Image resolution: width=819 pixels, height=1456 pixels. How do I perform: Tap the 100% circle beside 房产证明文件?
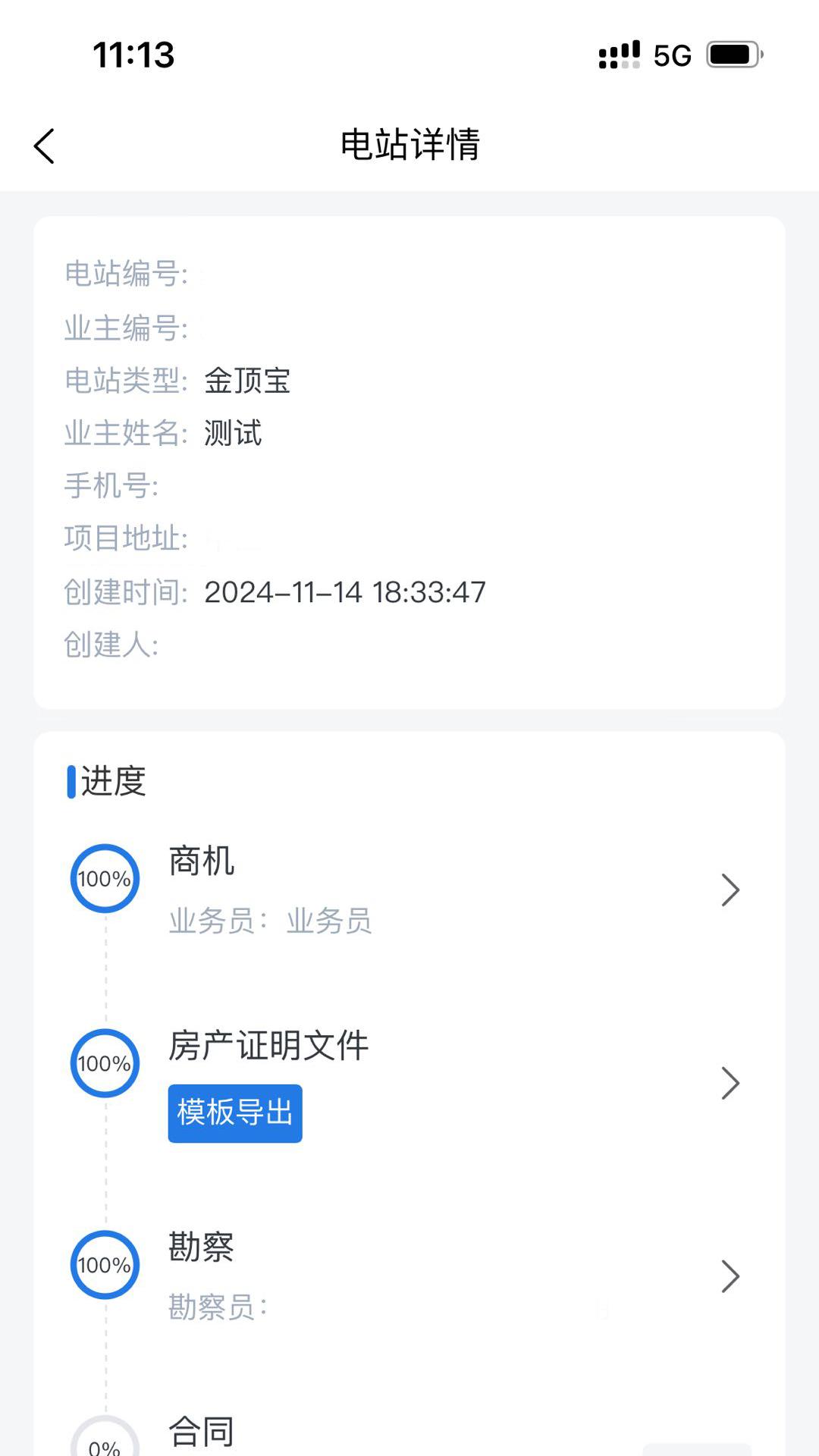[105, 1063]
